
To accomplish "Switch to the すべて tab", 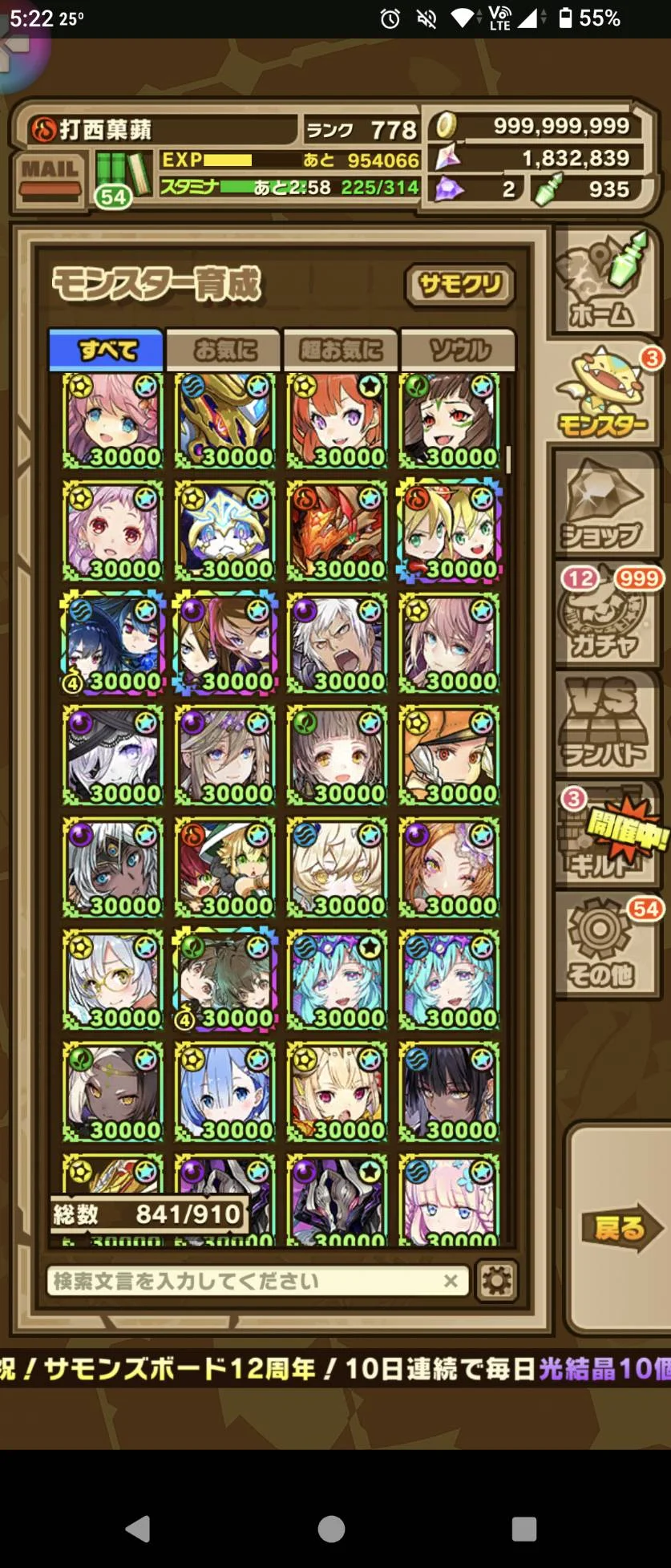I will tap(107, 350).
